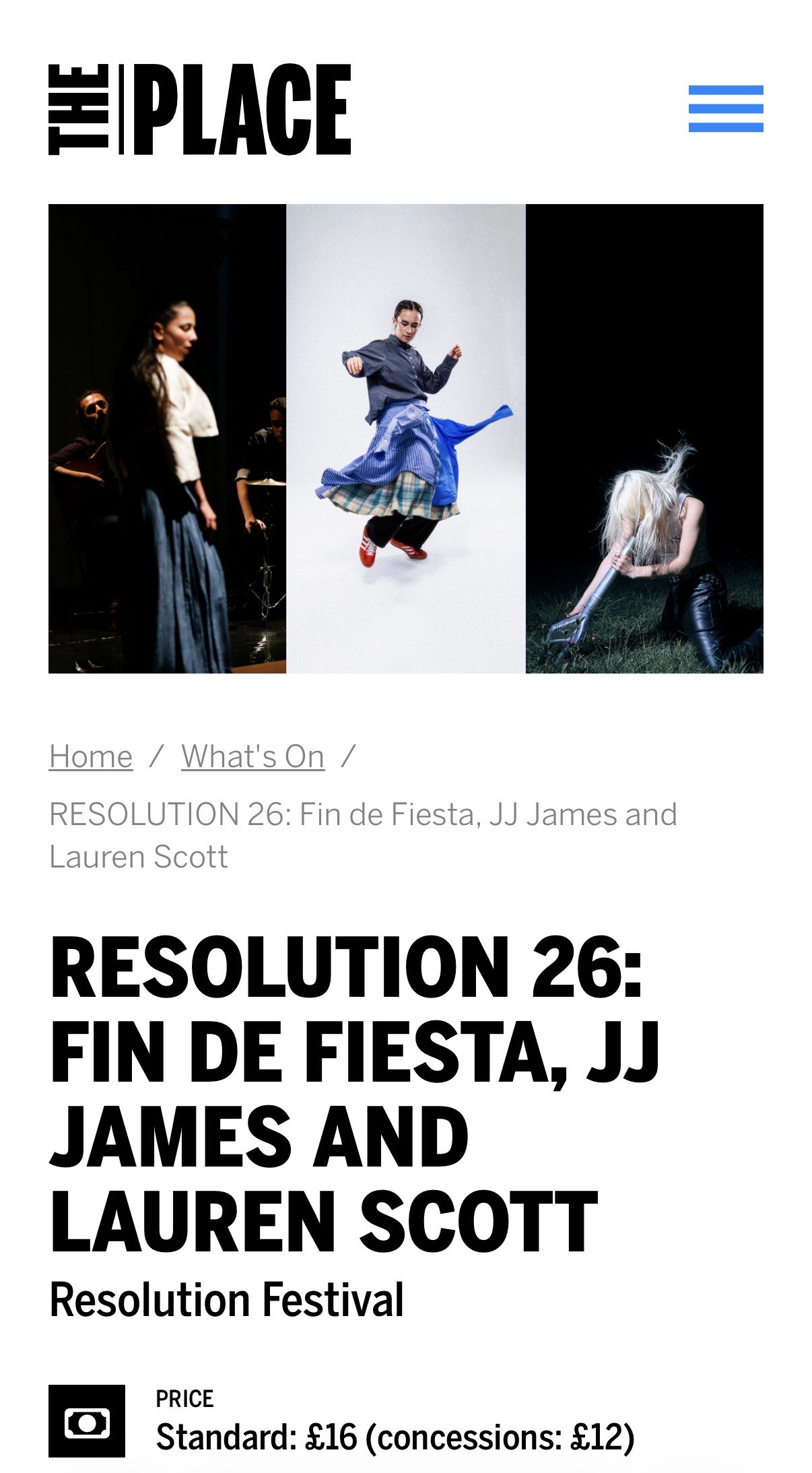
Task: Open the What's On breadcrumb link
Action: point(252,756)
